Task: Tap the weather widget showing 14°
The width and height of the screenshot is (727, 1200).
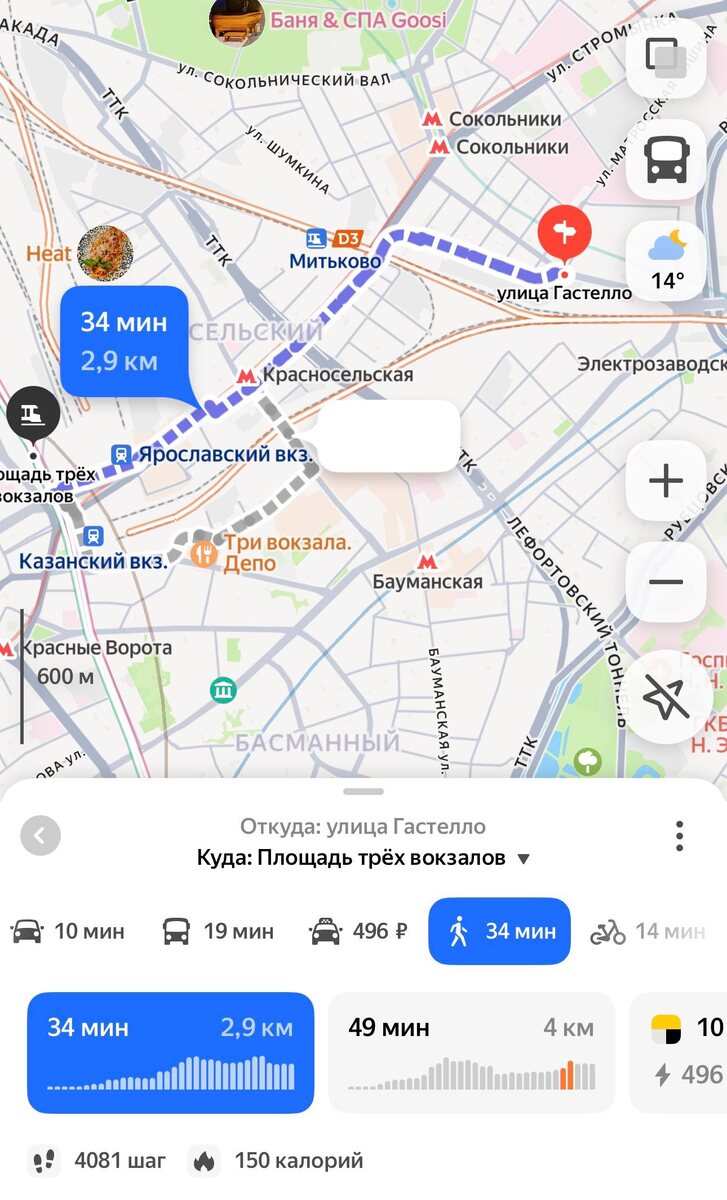Action: coord(668,246)
